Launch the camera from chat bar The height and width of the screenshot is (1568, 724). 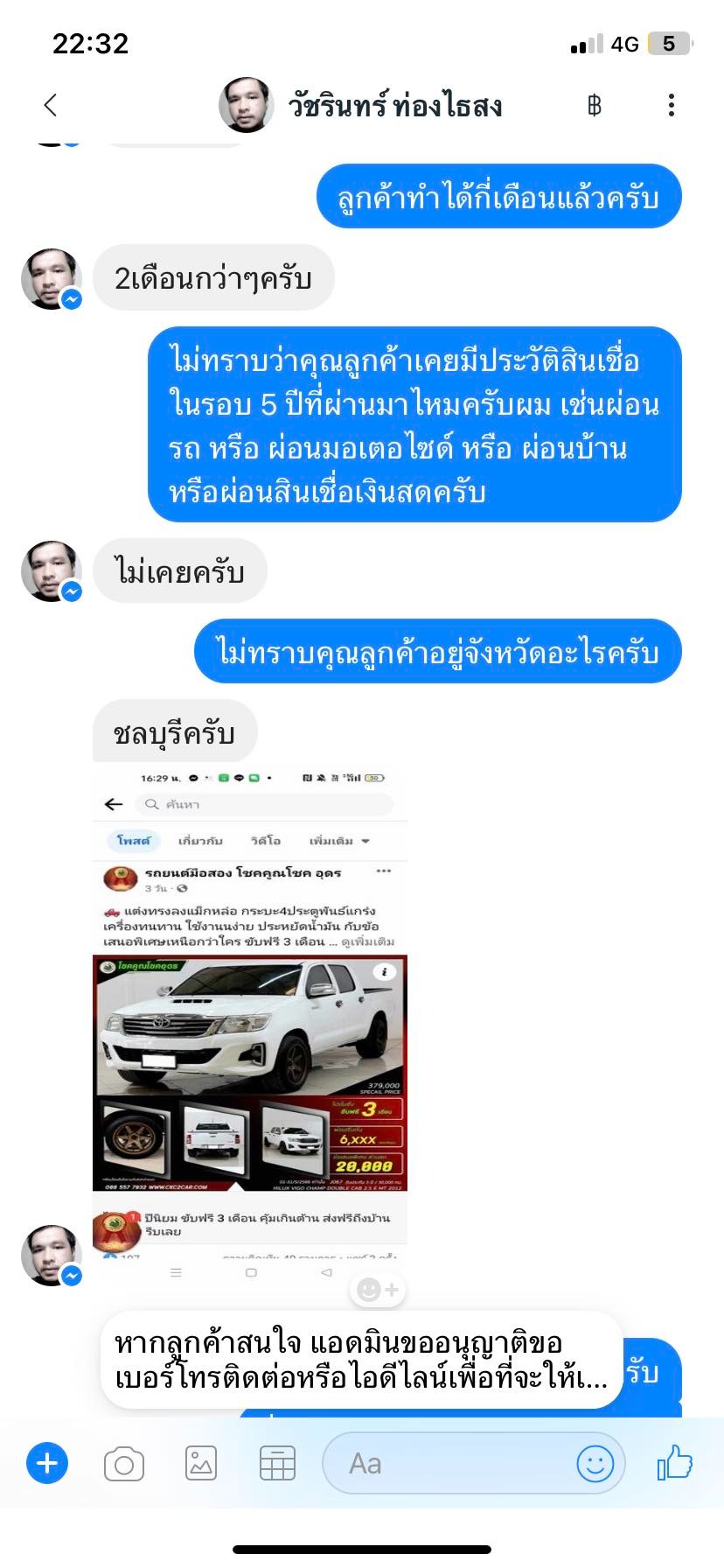124,1463
